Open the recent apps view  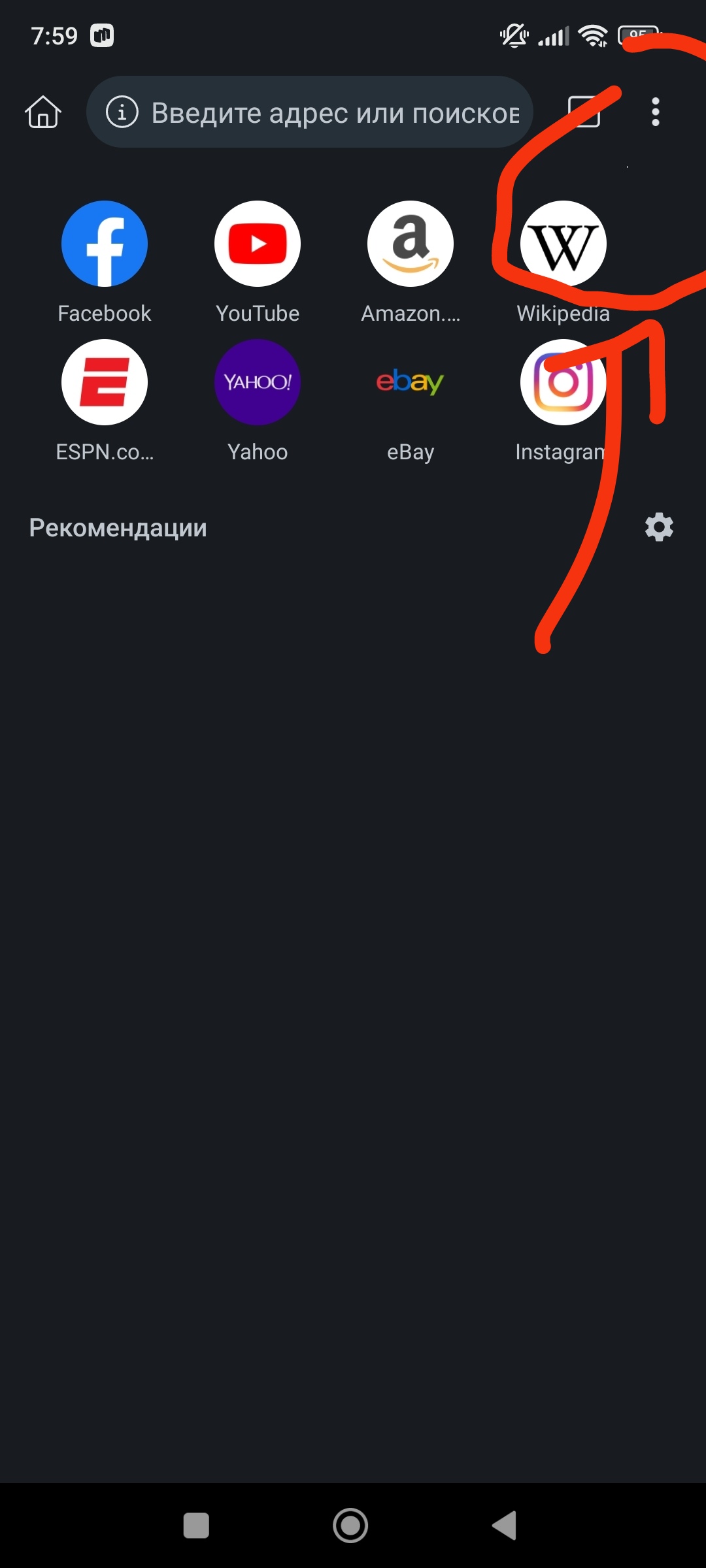point(196,1526)
